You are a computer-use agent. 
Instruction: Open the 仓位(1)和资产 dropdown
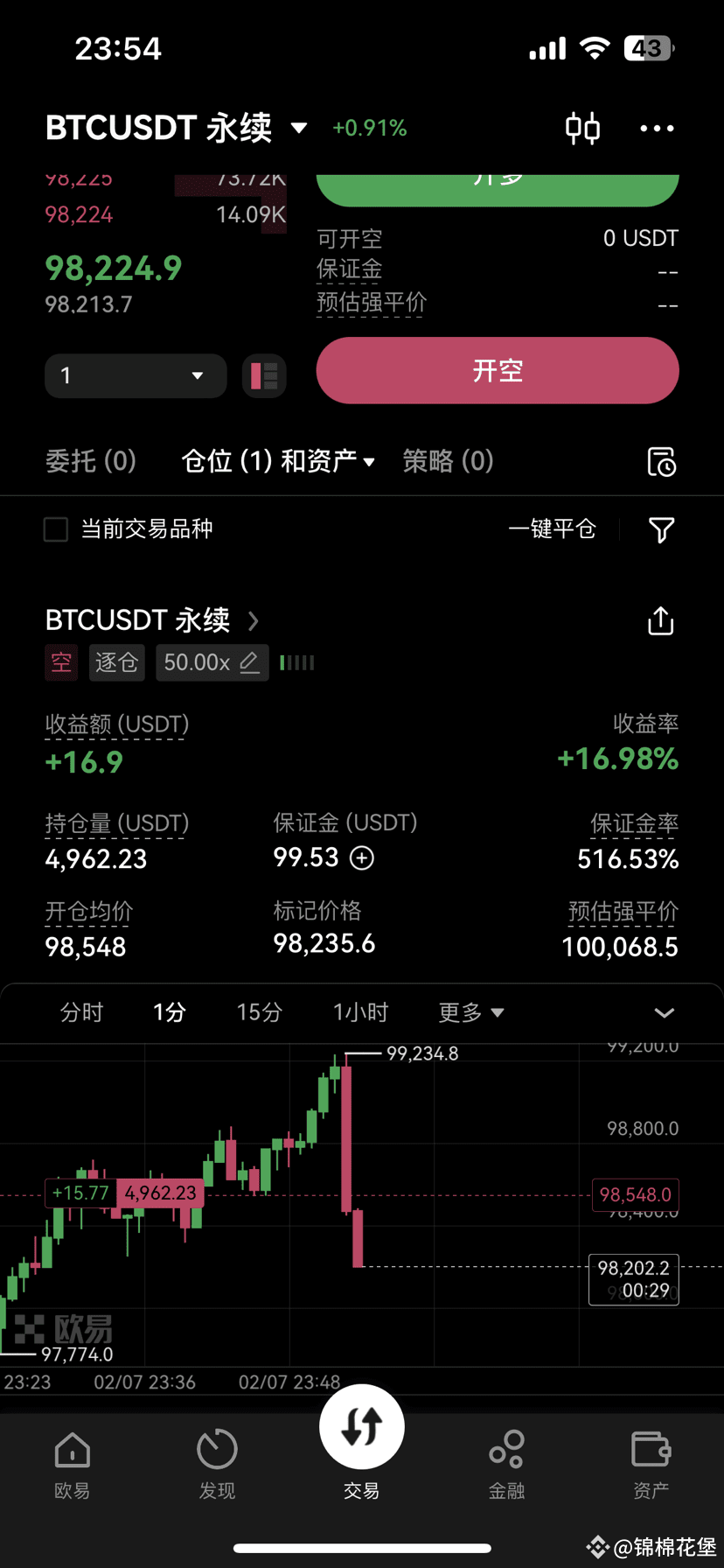[x=278, y=461]
